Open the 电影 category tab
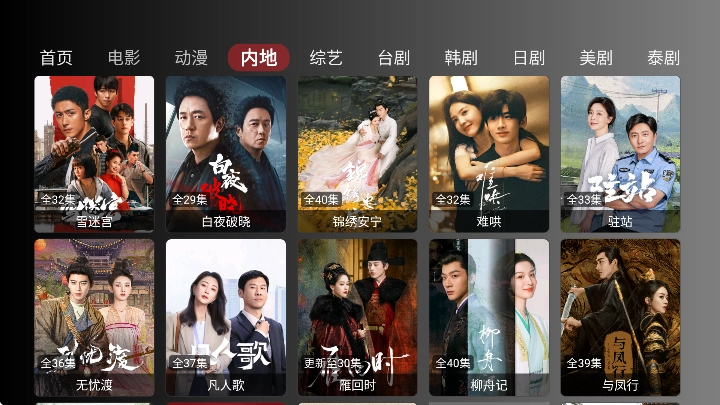720x405 pixels. [124, 58]
